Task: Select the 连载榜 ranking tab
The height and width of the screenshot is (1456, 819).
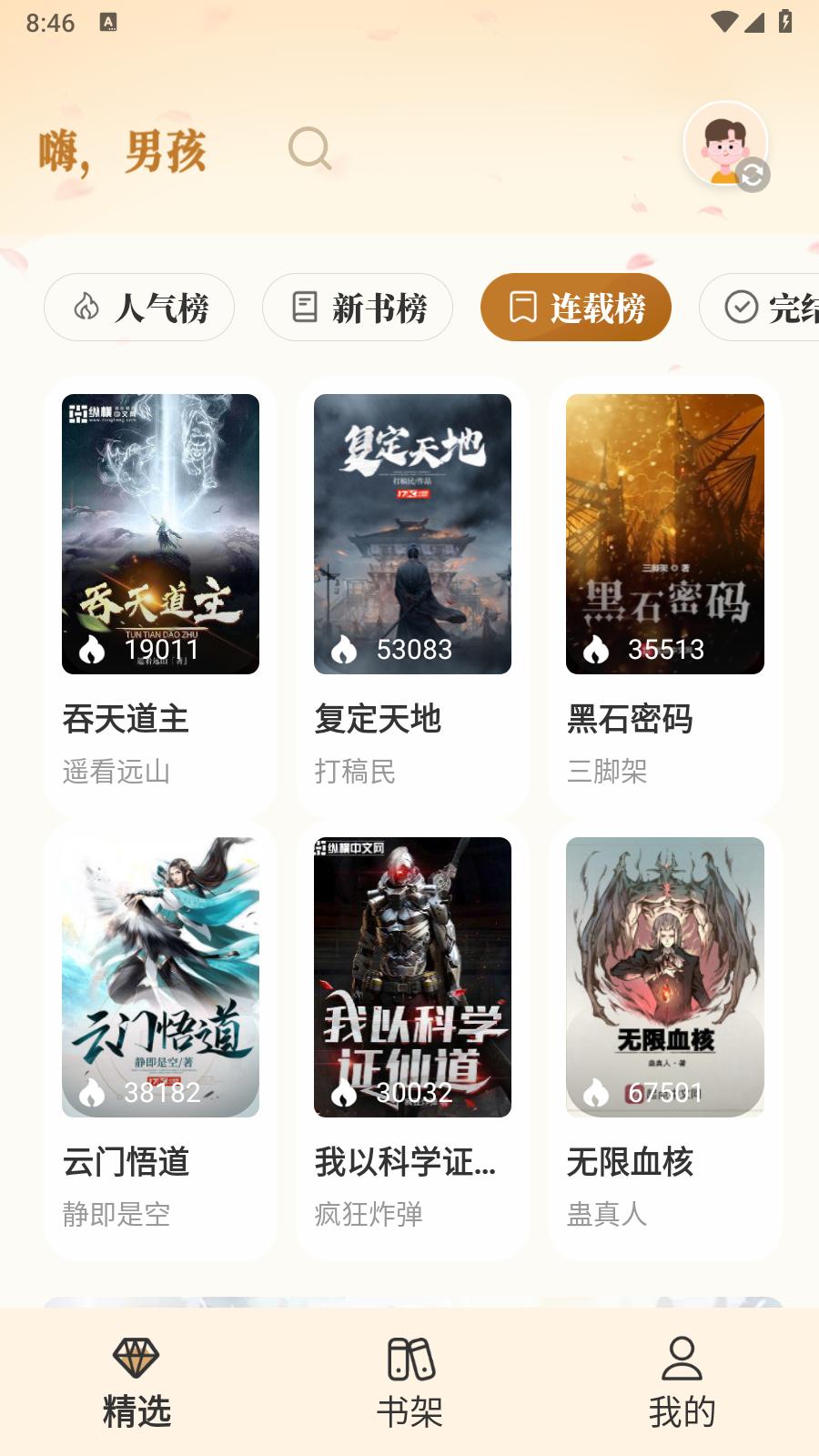Action: click(576, 308)
